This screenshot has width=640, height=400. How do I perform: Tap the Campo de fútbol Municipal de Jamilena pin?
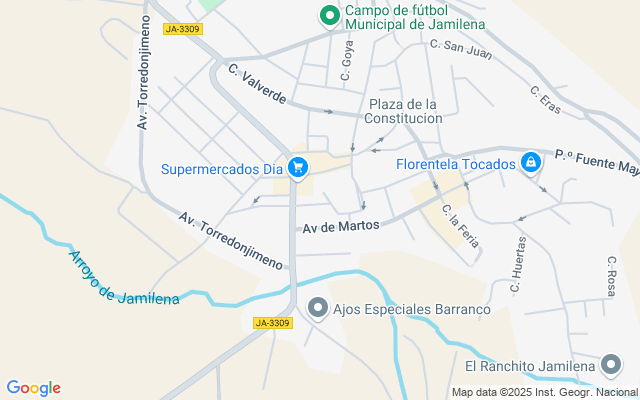pyautogui.click(x=330, y=17)
